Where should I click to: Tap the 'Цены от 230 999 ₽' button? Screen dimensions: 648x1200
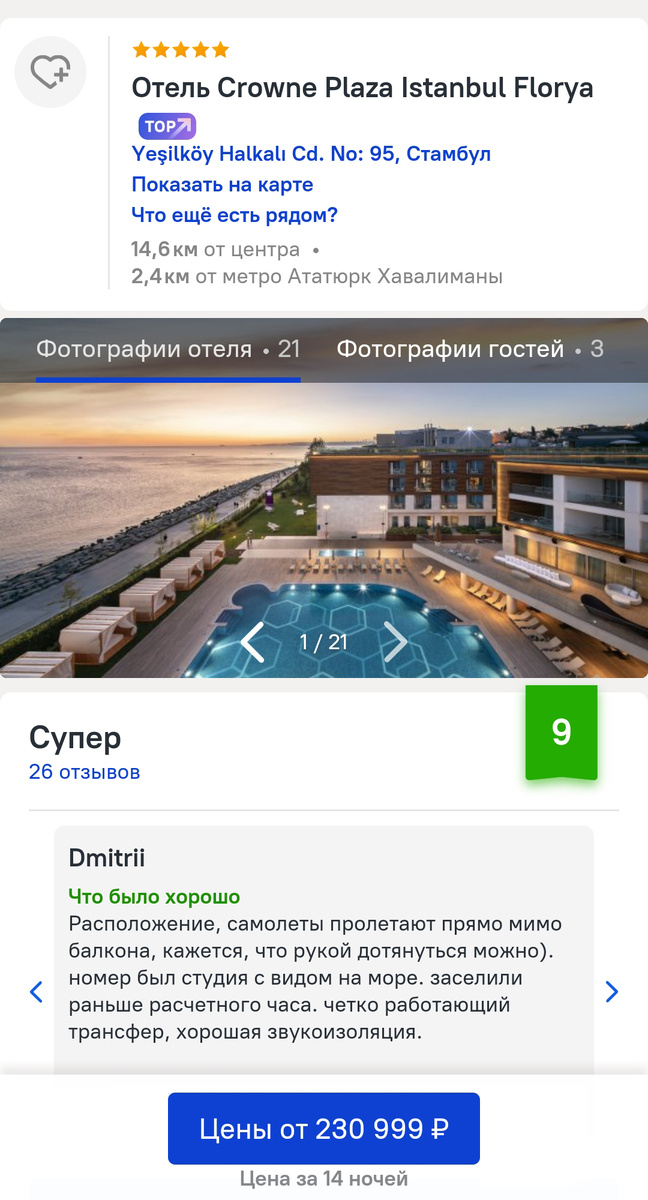click(x=324, y=1129)
